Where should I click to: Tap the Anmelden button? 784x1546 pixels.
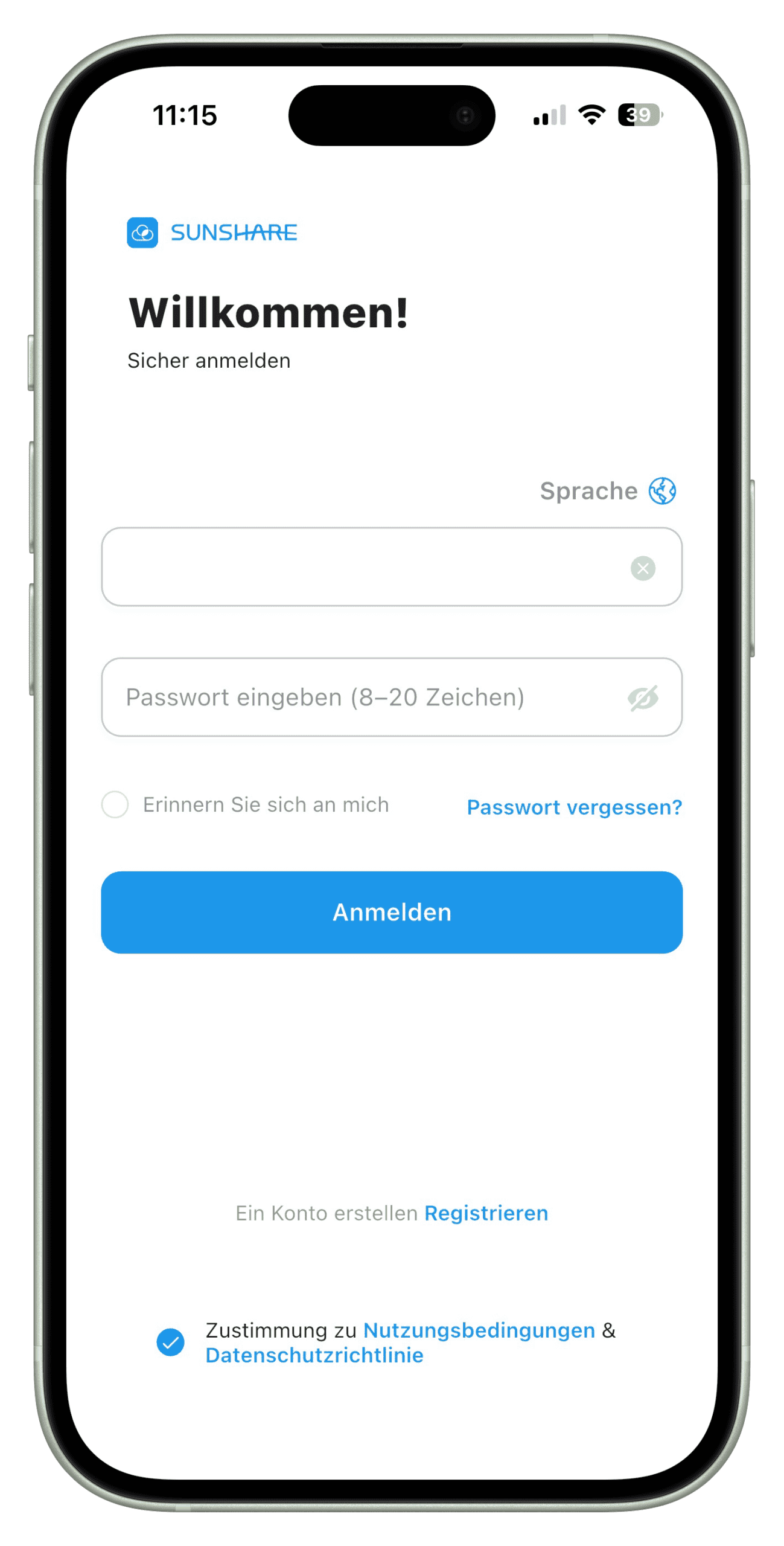pos(392,912)
